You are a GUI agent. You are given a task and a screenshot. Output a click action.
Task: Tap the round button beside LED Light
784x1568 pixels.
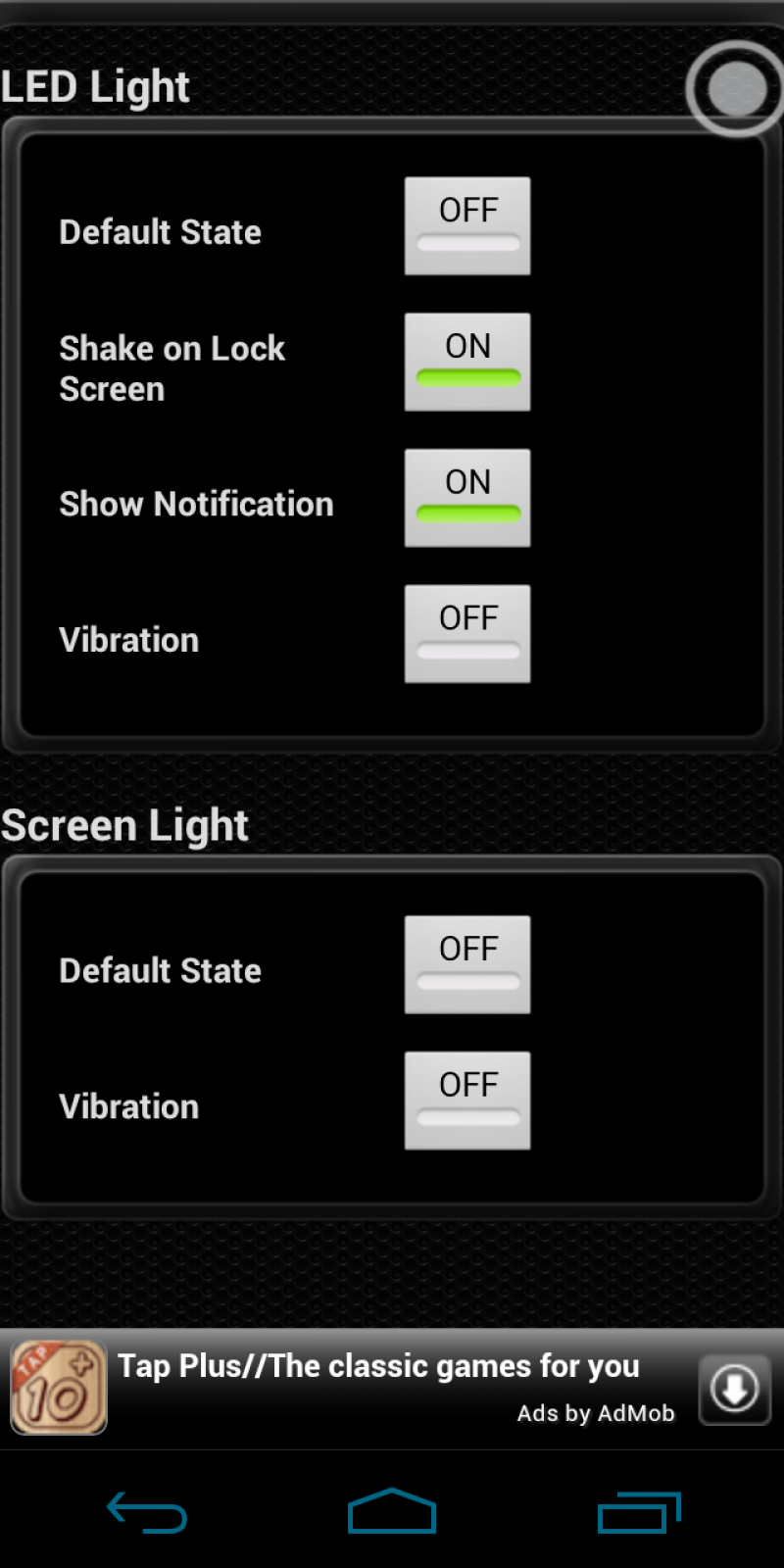(x=736, y=89)
